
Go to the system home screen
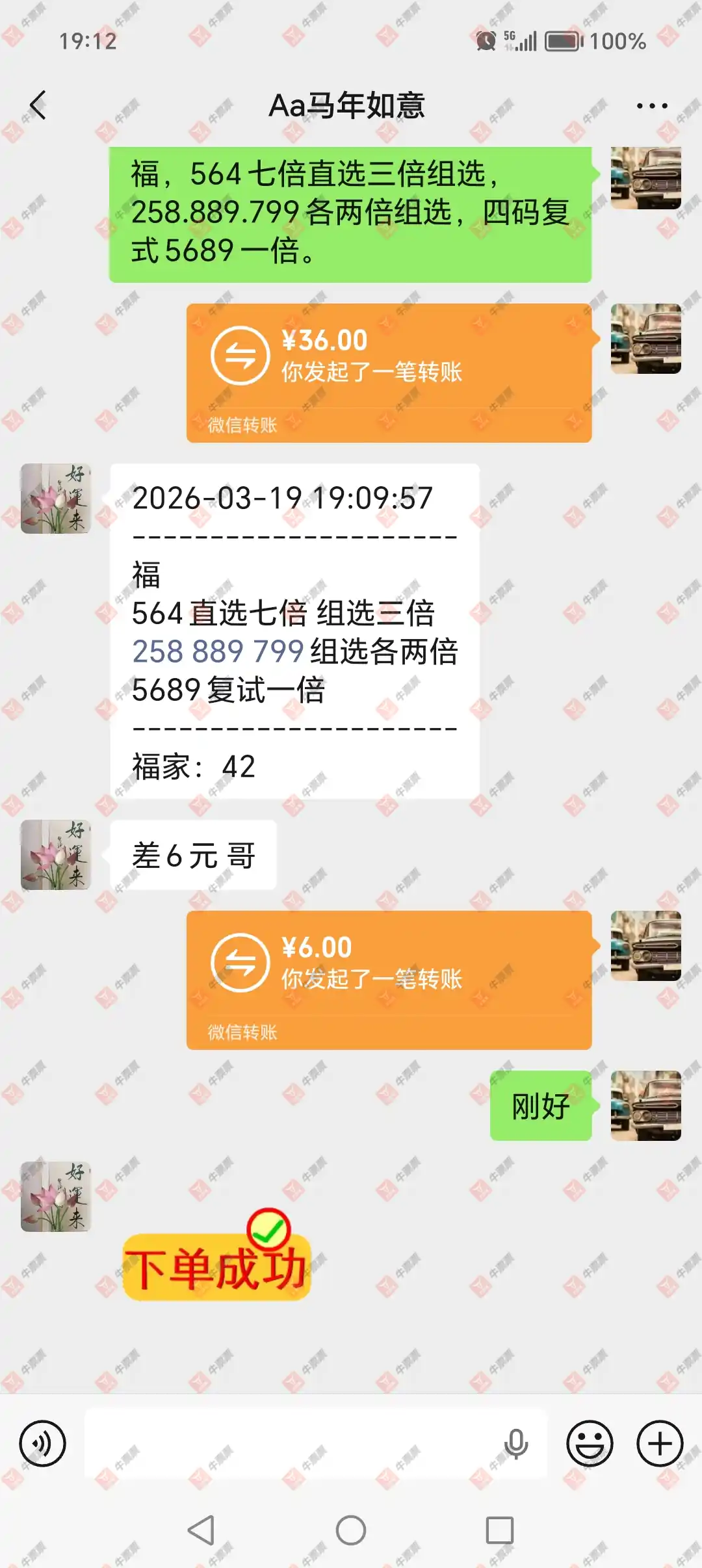click(350, 1530)
